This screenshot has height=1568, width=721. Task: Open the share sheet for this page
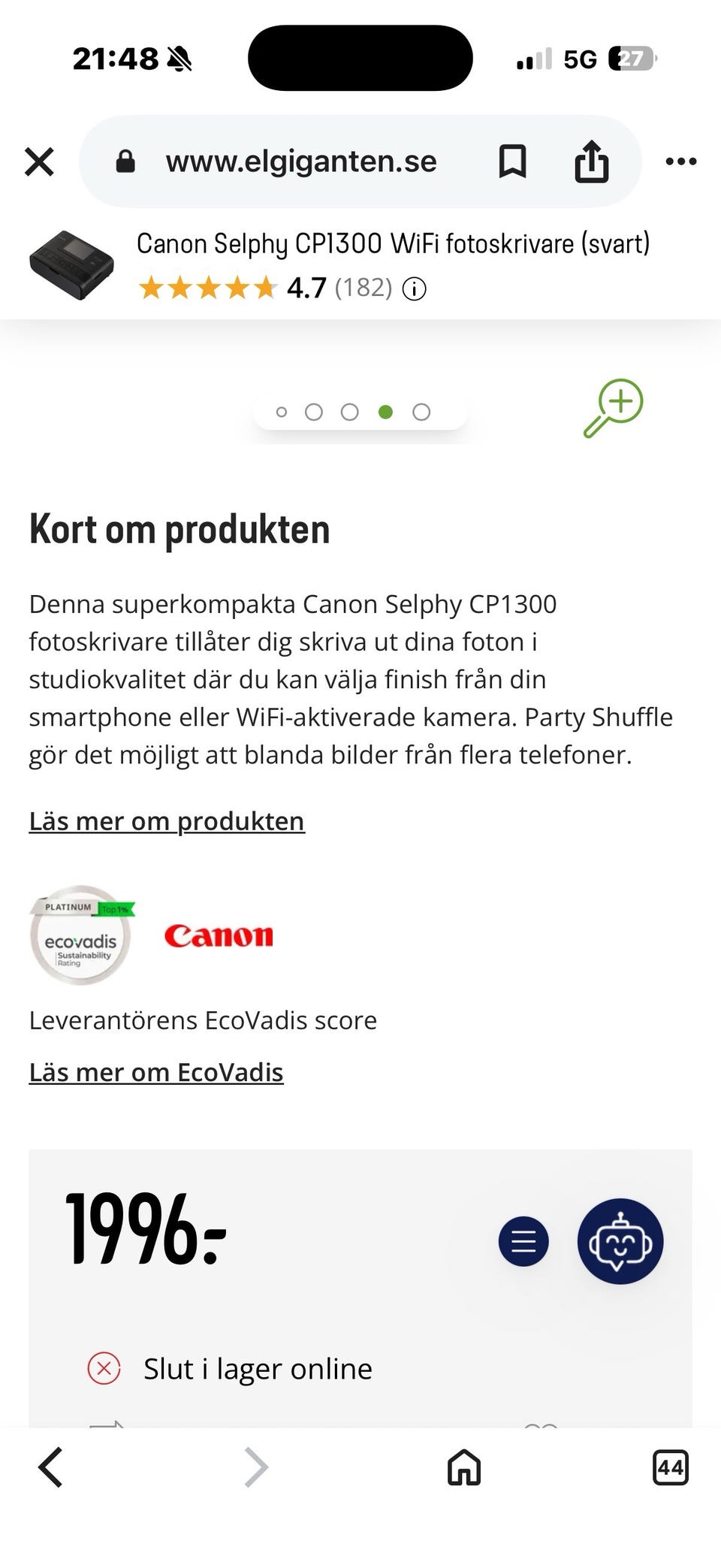click(x=593, y=160)
